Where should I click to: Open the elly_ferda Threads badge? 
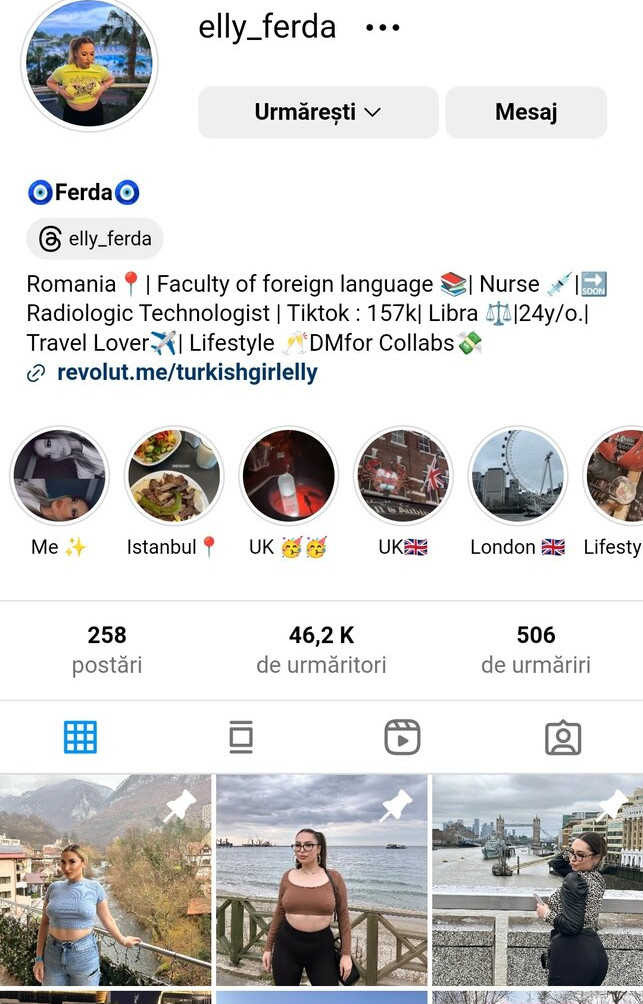(95, 239)
